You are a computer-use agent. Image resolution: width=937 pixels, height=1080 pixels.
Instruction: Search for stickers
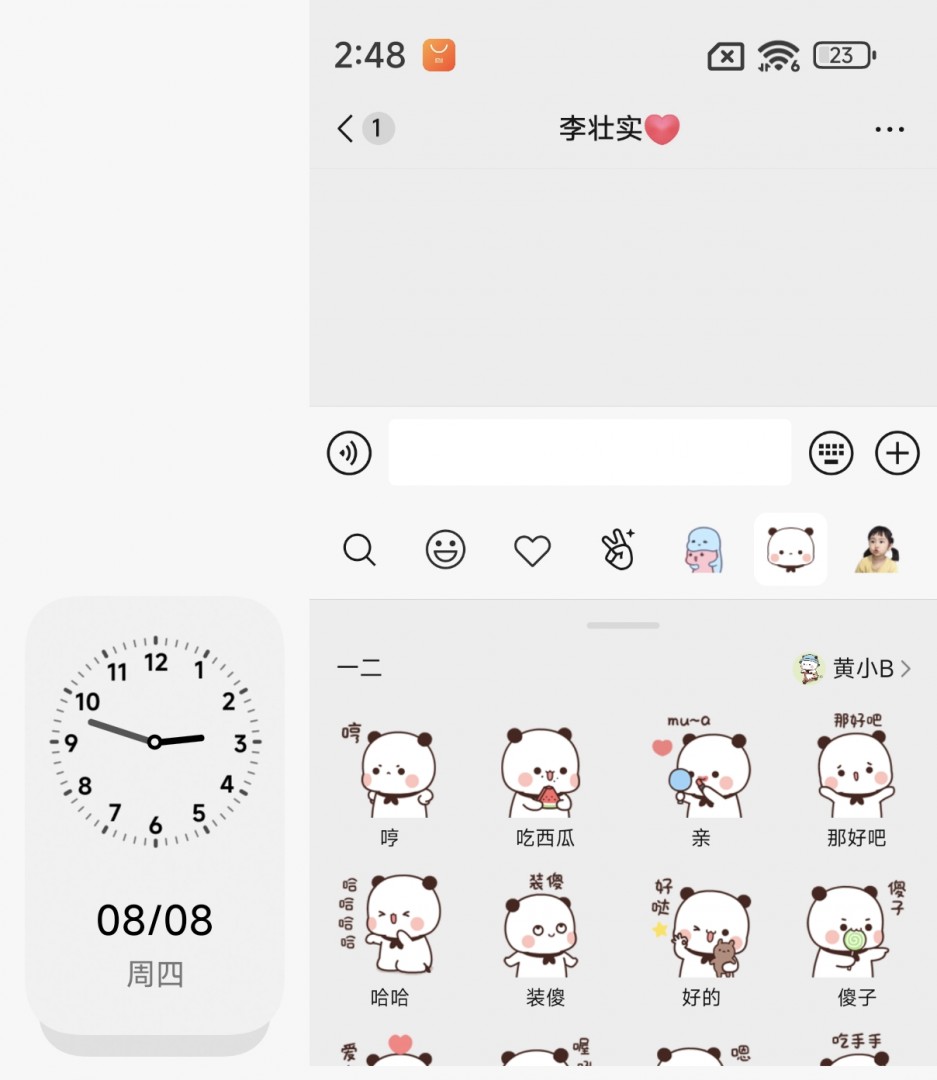click(x=359, y=549)
